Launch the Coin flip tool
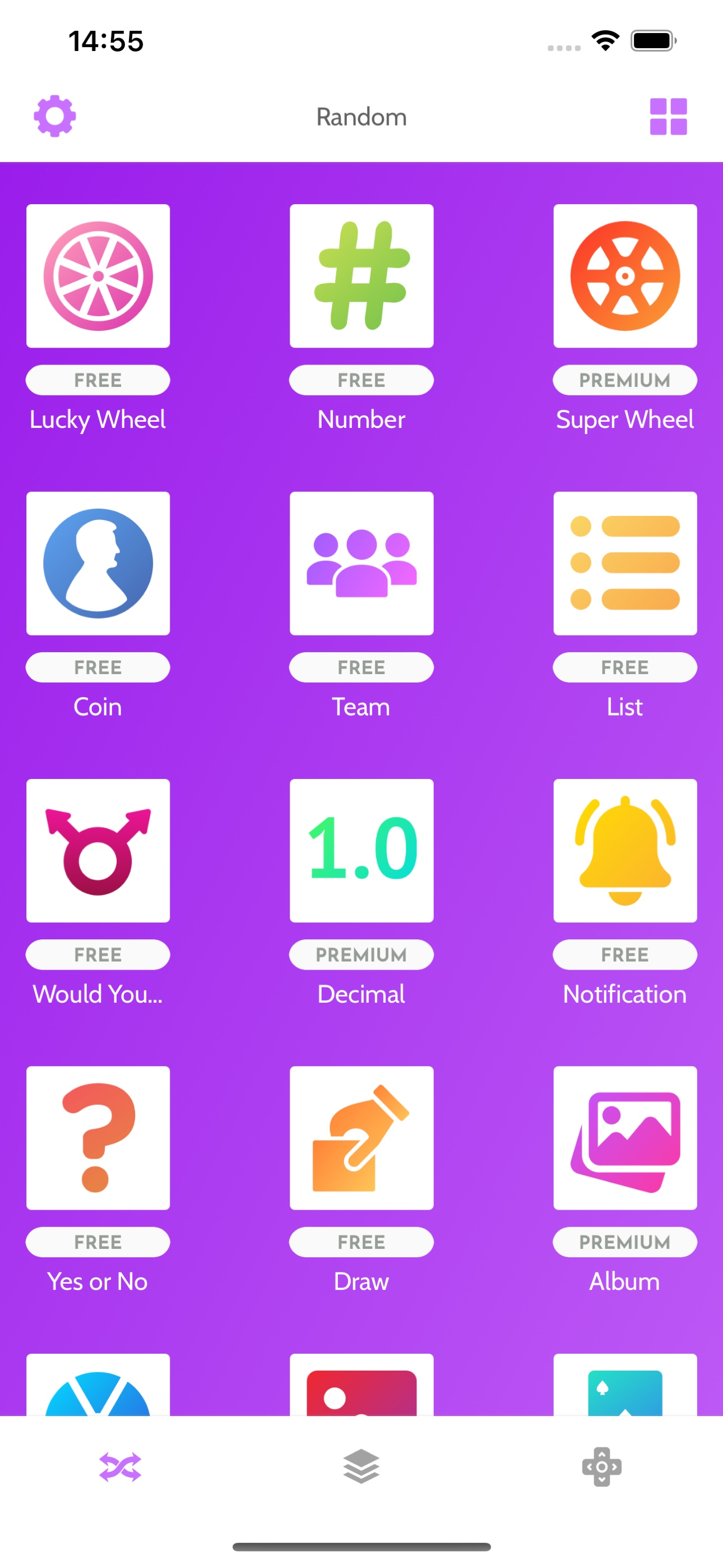723x1568 pixels. pyautogui.click(x=98, y=562)
